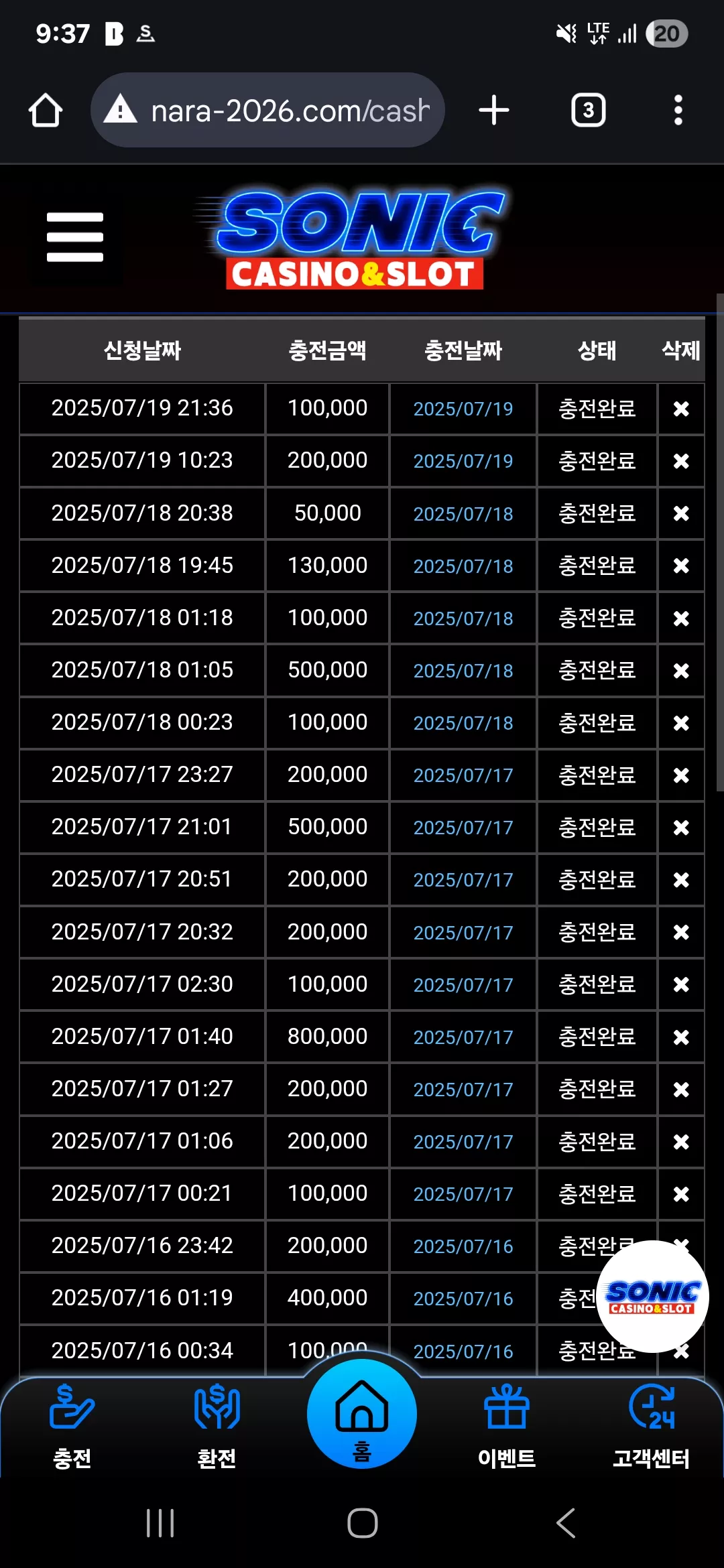The height and width of the screenshot is (1568, 724).
Task: Tap the browser home icon
Action: 46,110
